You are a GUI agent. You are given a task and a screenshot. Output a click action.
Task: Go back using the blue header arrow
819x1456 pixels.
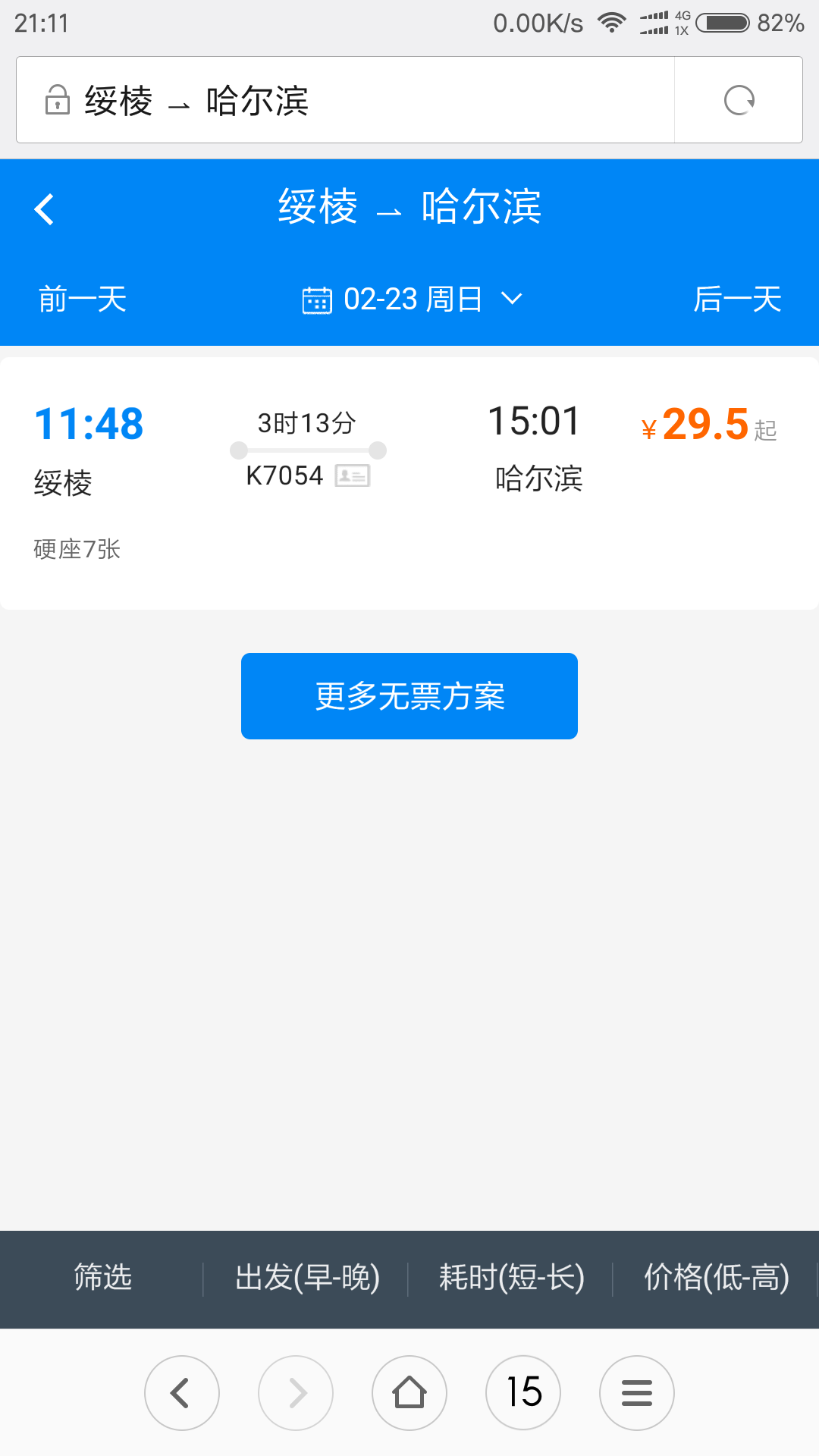[x=44, y=209]
